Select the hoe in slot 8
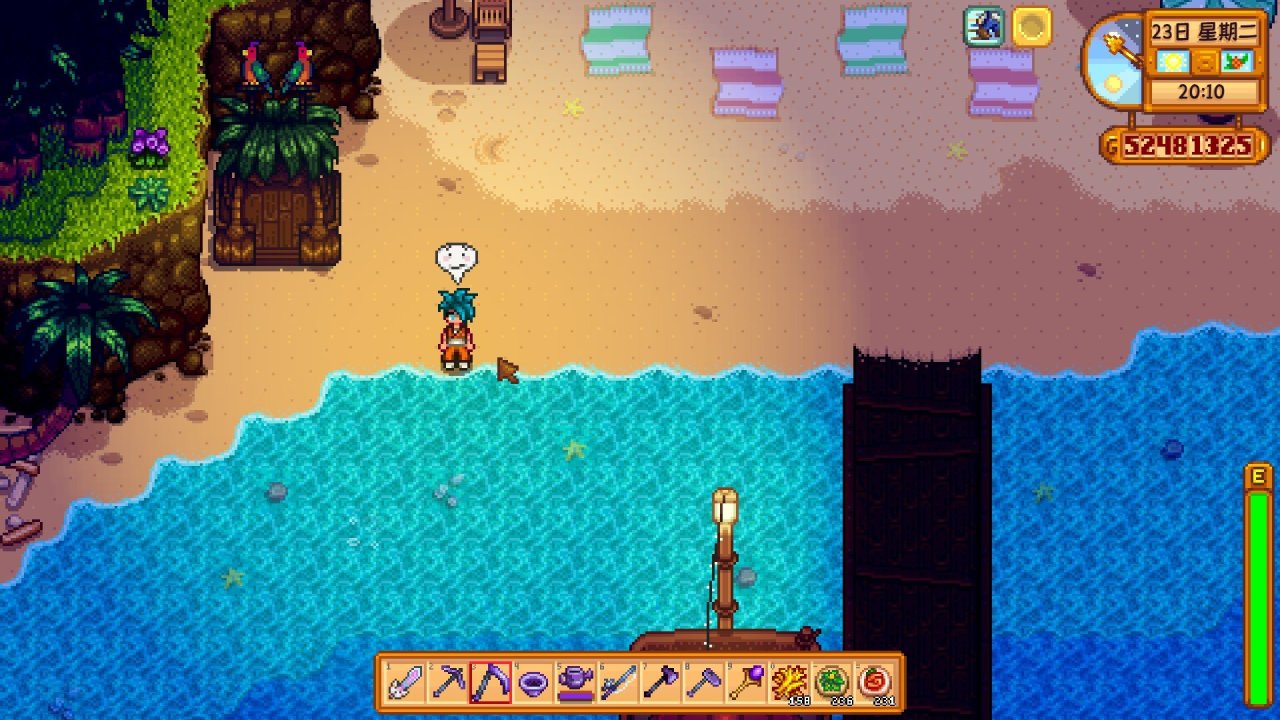Viewport: 1280px width, 720px height. pos(703,683)
